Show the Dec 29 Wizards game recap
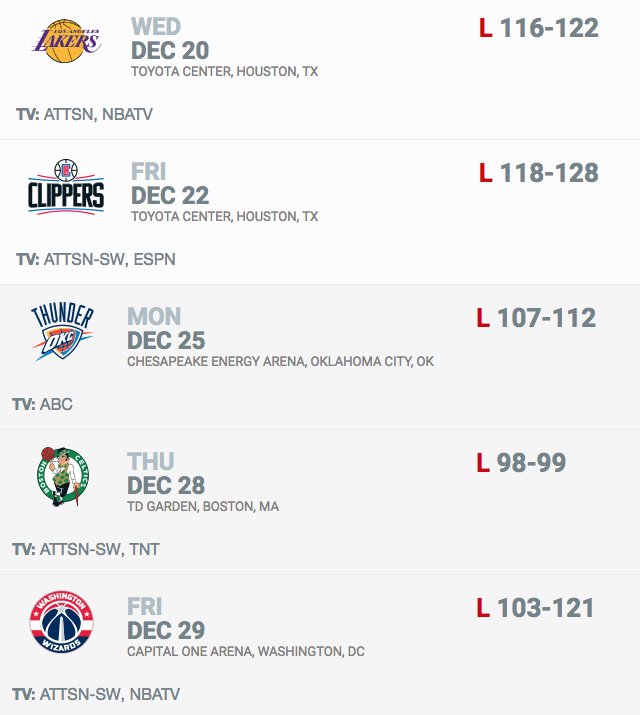 click(166, 630)
